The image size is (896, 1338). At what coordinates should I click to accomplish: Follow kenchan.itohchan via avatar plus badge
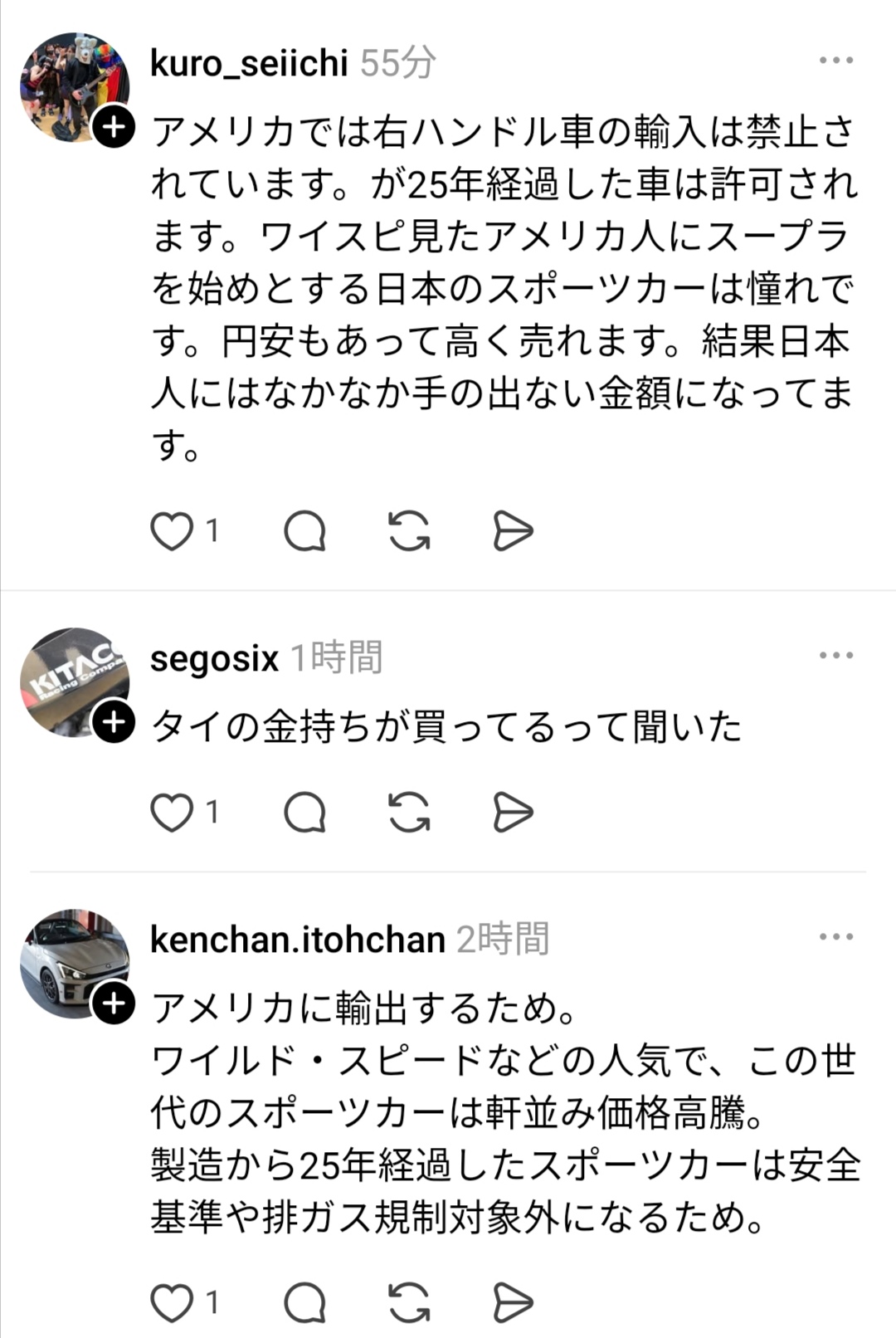point(114,1003)
